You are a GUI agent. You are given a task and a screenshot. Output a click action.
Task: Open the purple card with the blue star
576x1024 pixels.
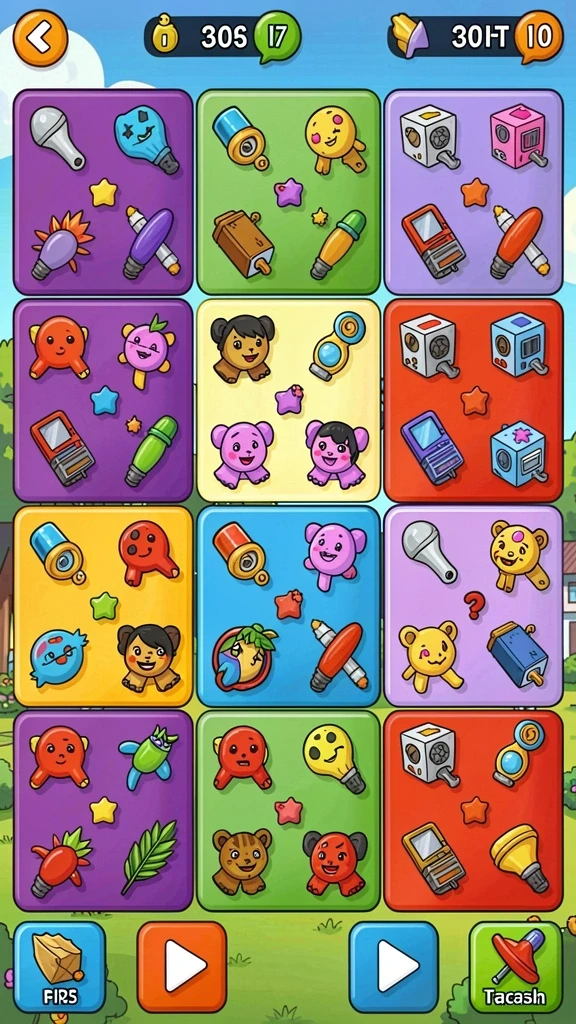coord(103,400)
